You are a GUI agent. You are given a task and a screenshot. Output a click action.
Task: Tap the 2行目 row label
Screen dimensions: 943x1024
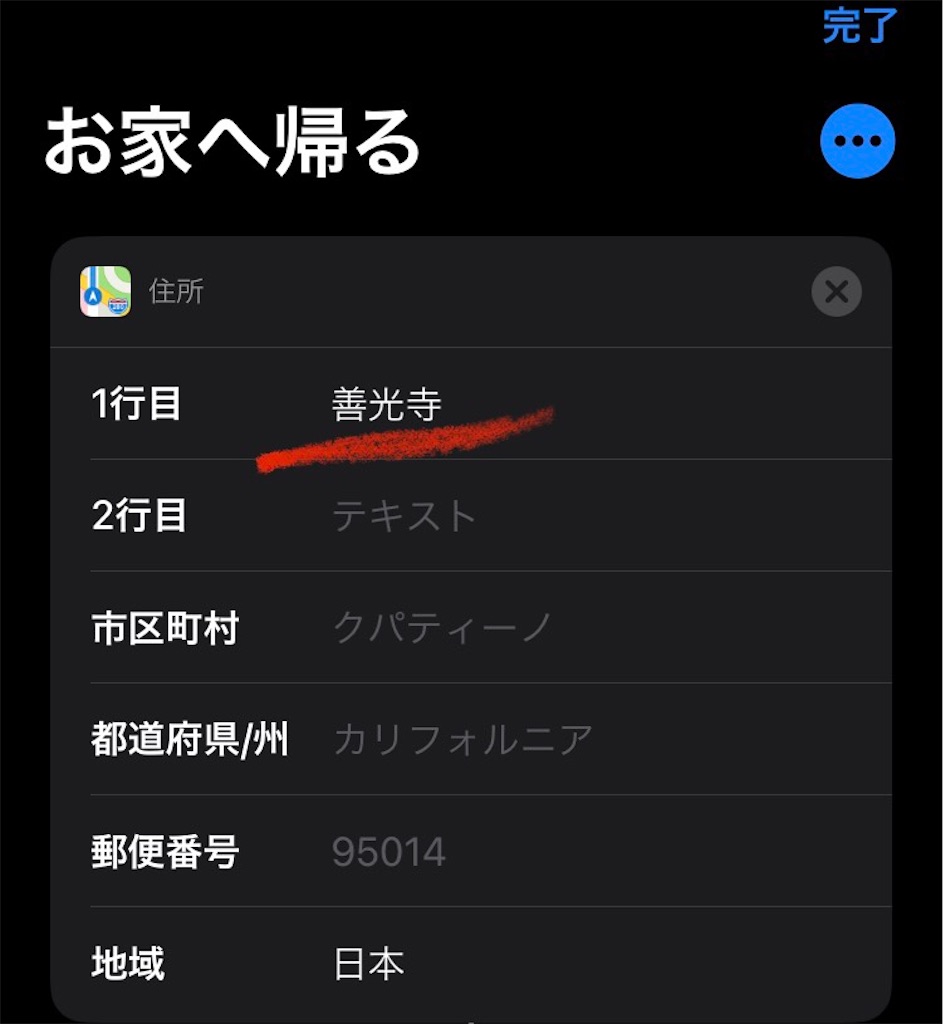pyautogui.click(x=136, y=517)
